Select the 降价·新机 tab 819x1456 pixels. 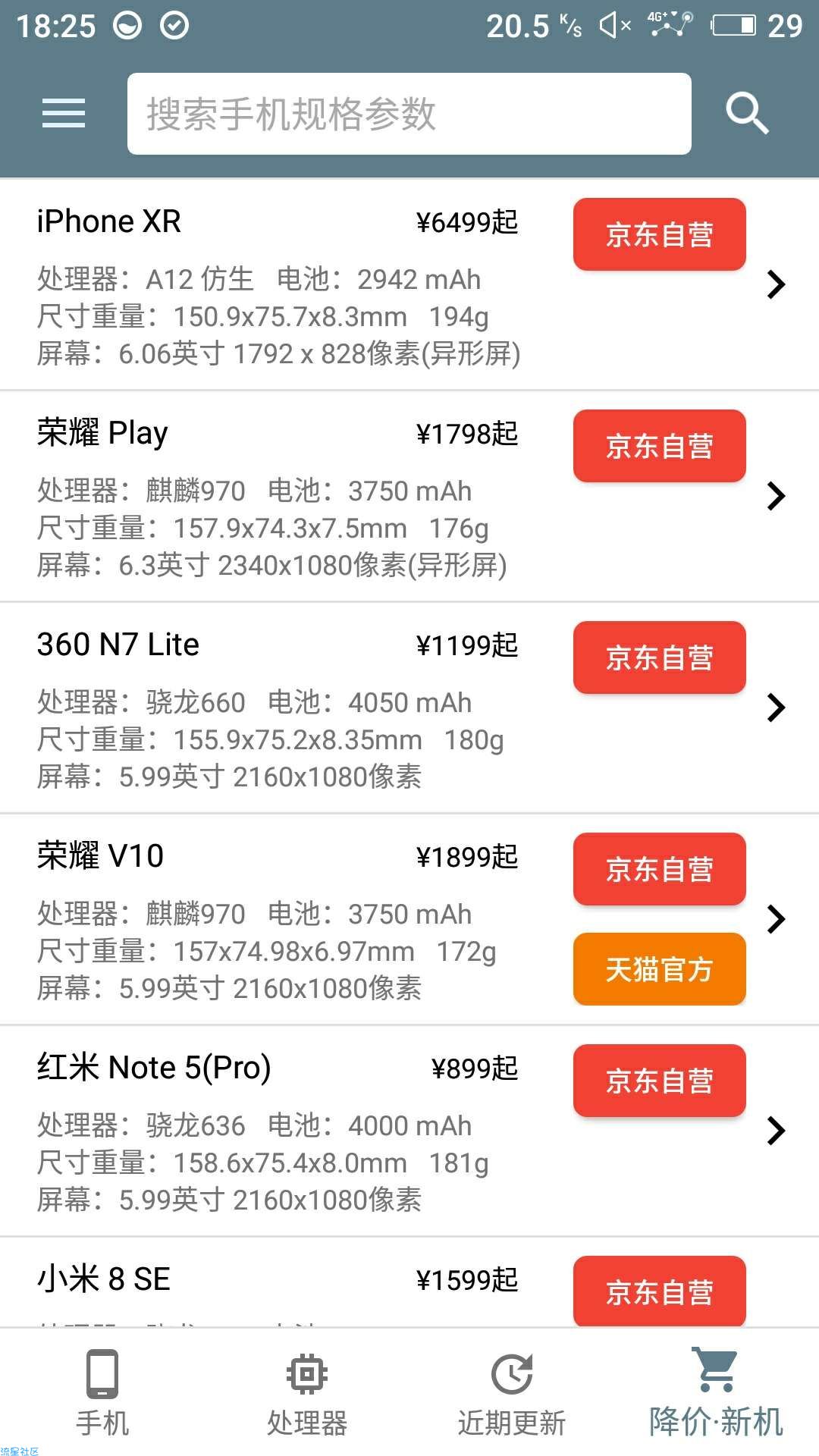click(717, 1392)
